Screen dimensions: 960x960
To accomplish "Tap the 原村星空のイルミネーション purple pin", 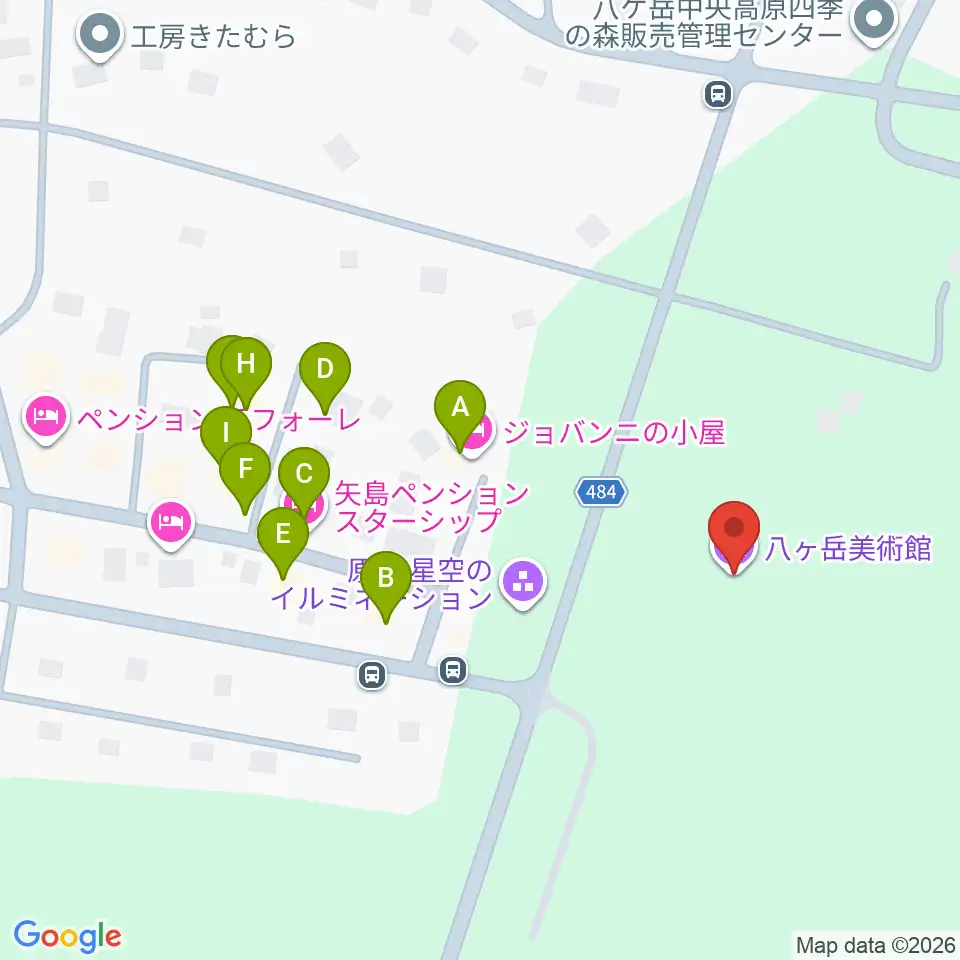I will [x=523, y=582].
